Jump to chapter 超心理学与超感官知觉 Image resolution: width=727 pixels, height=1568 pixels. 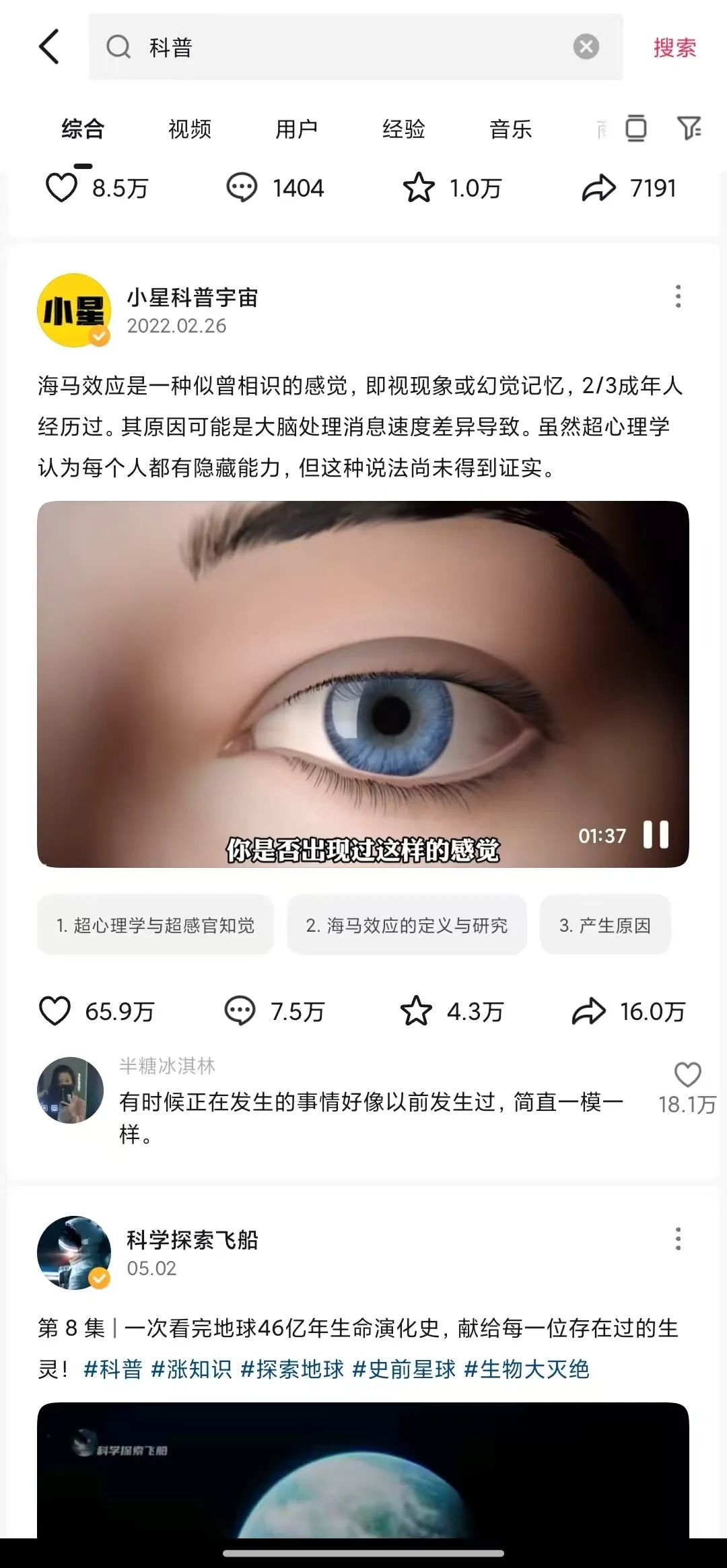point(155,925)
